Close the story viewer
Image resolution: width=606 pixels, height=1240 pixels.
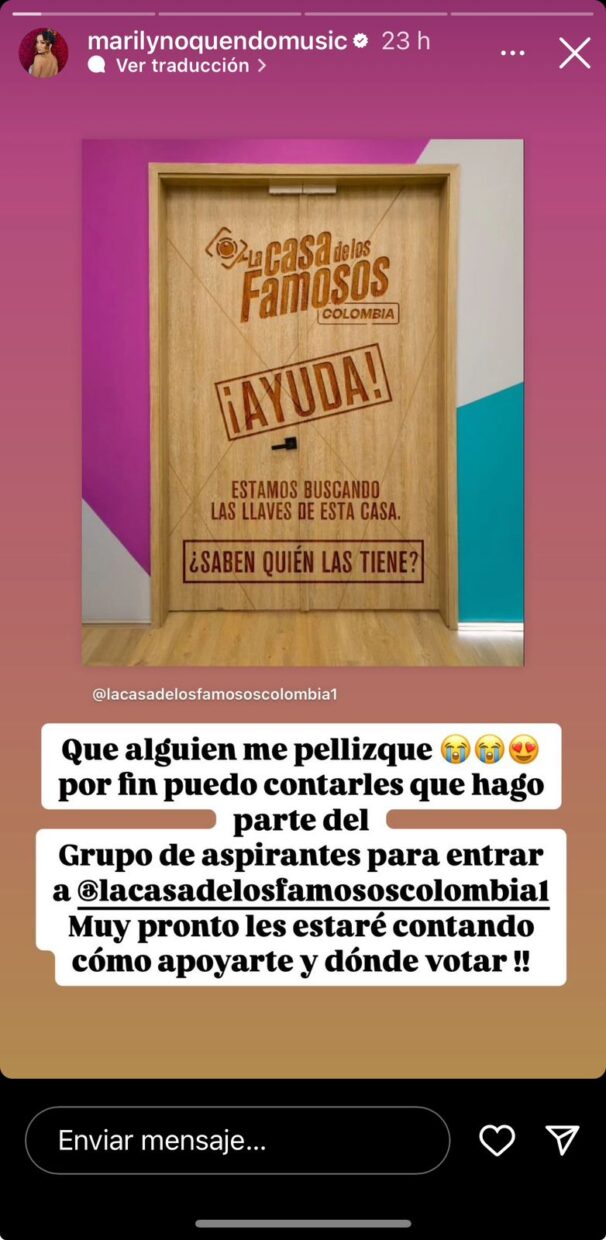coord(574,53)
